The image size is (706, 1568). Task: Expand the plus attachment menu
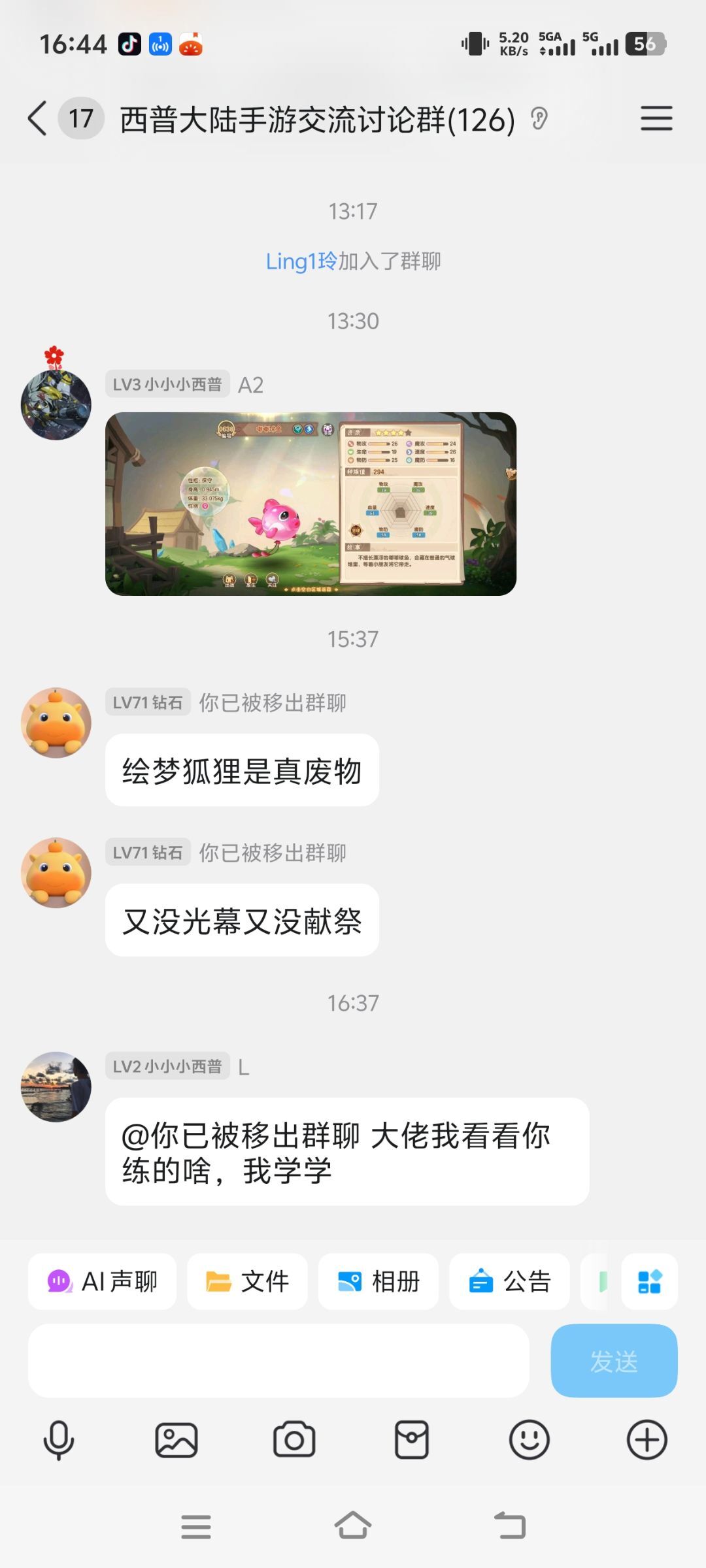647,1440
